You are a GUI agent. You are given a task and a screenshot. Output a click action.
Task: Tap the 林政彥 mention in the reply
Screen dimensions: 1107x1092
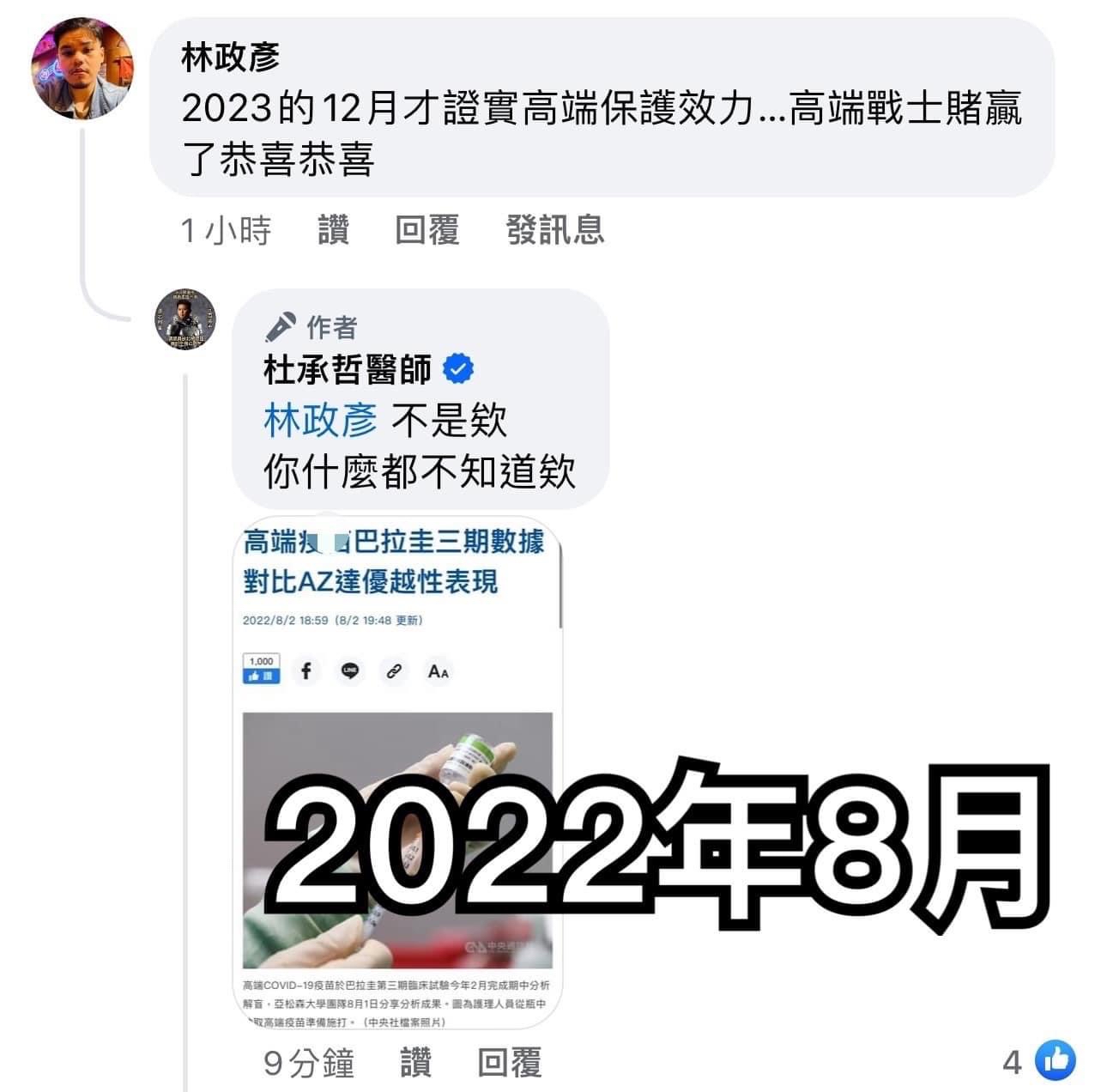(x=319, y=421)
